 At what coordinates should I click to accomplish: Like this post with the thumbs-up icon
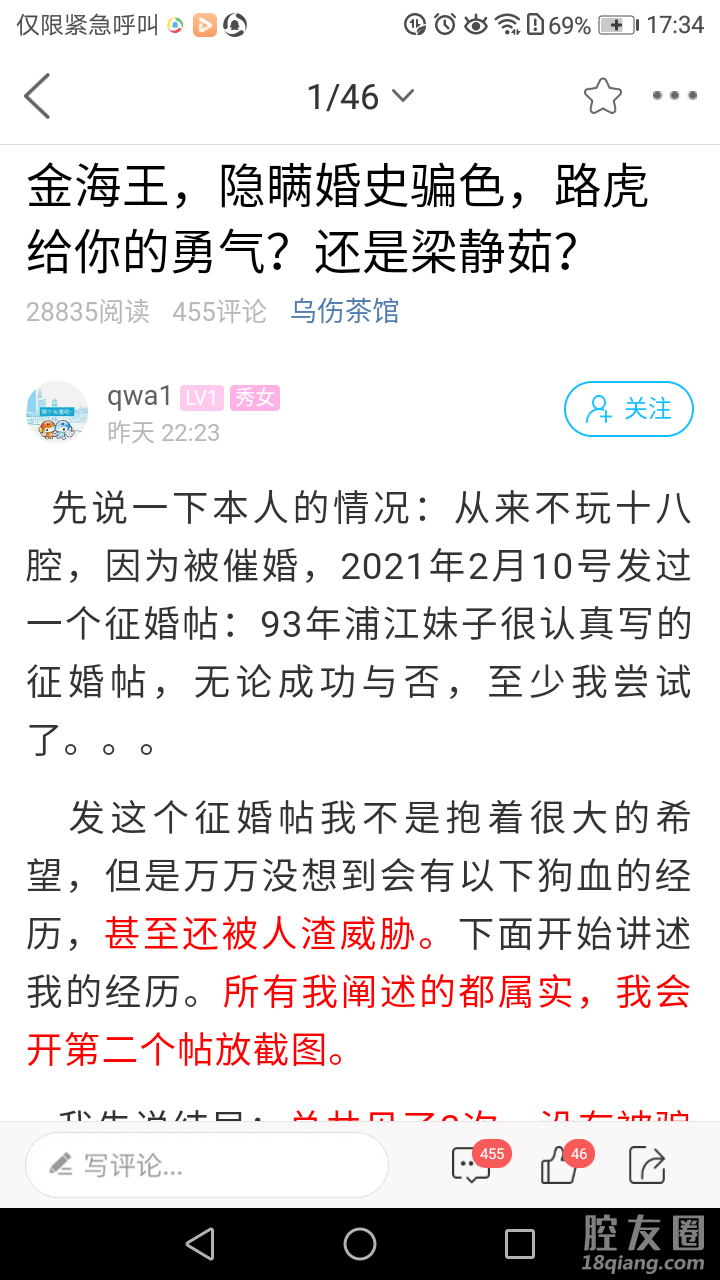pos(559,1165)
